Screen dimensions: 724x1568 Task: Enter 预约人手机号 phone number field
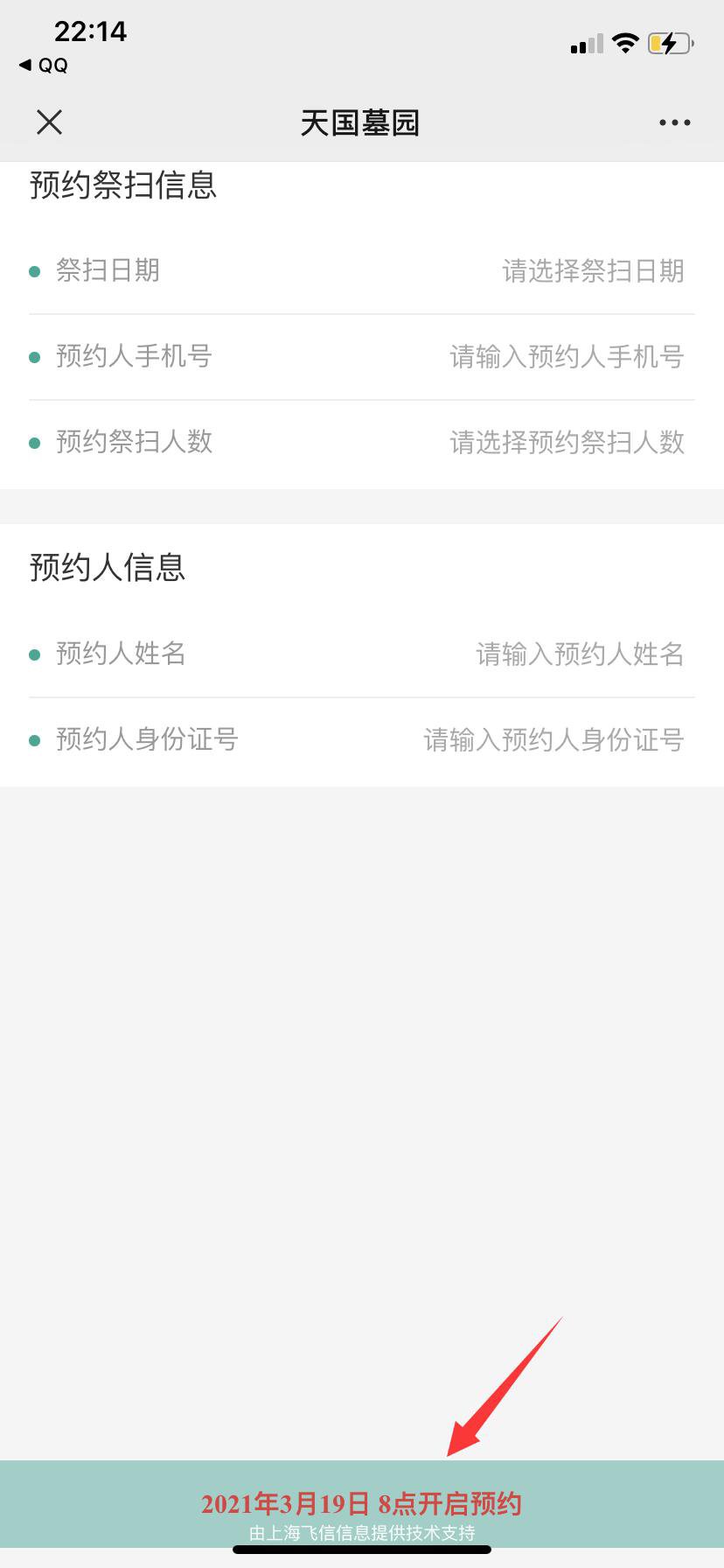coord(566,357)
